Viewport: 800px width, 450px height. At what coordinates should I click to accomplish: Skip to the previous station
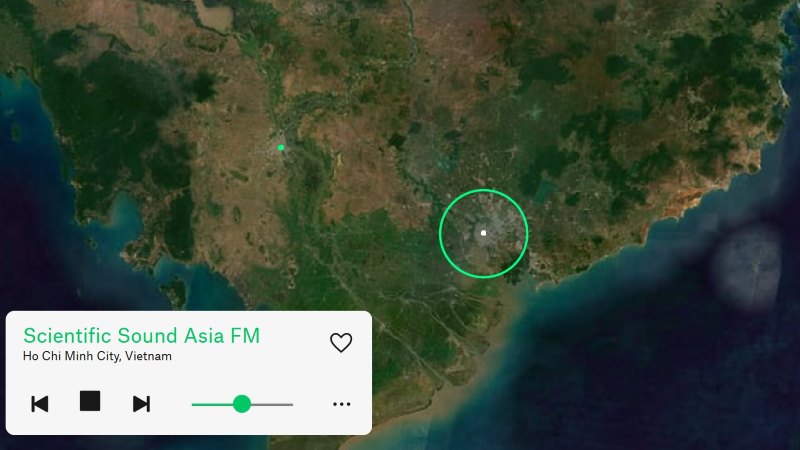point(40,404)
